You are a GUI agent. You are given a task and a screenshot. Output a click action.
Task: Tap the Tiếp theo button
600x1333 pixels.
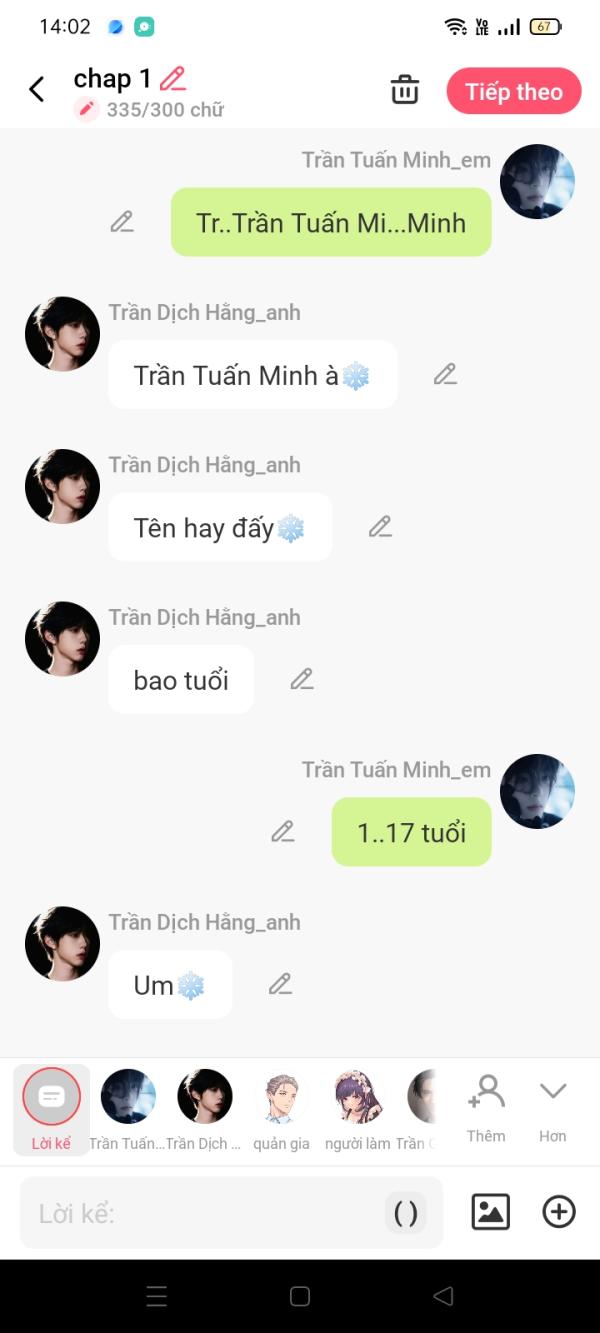pos(513,92)
